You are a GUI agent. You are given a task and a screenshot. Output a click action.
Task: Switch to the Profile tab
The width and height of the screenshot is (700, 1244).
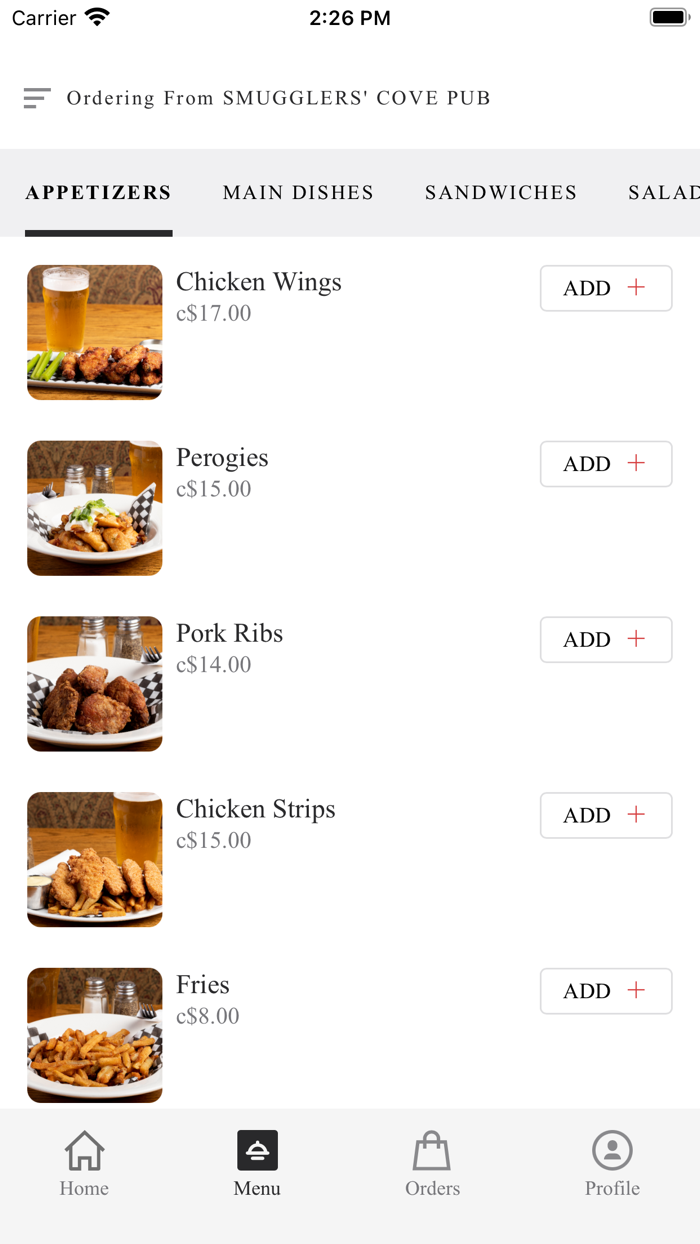point(612,1164)
